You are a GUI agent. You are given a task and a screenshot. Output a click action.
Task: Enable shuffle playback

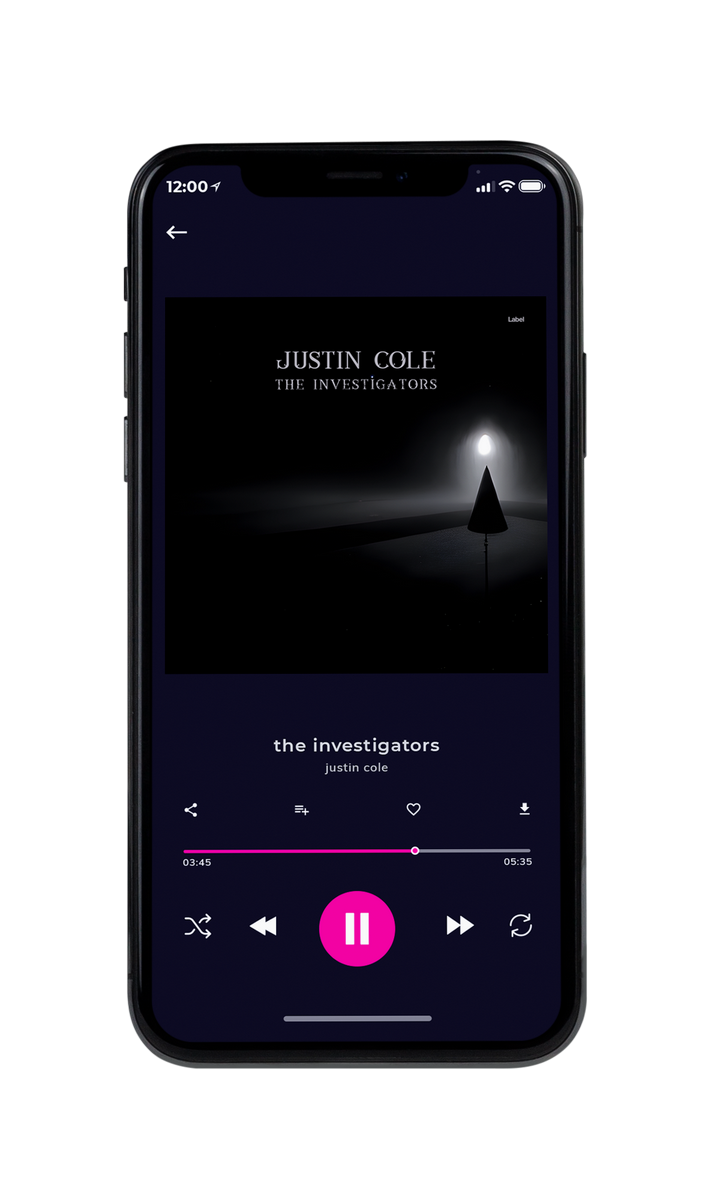tap(198, 927)
